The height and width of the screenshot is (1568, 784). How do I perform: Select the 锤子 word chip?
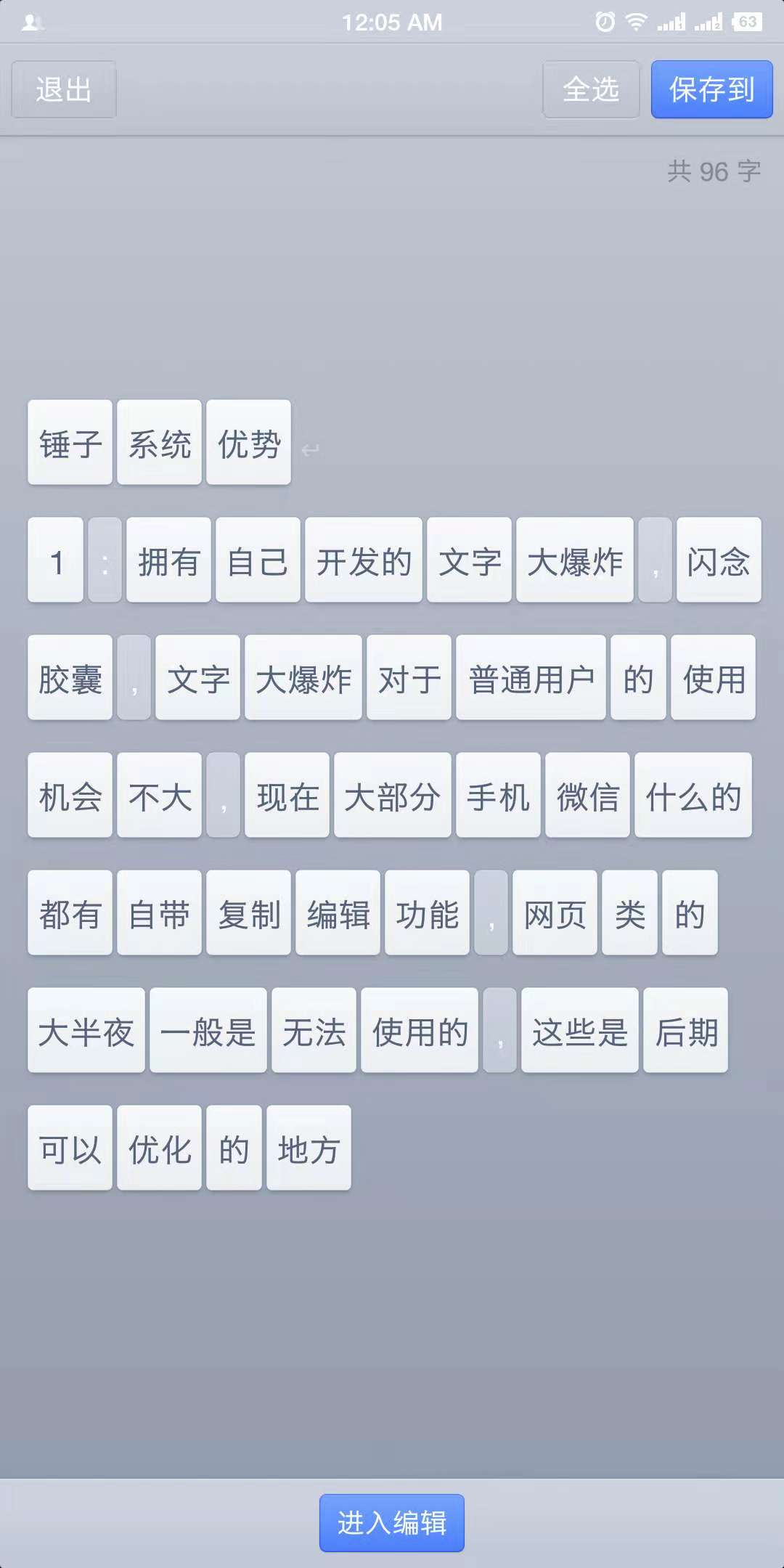pyautogui.click(x=70, y=444)
